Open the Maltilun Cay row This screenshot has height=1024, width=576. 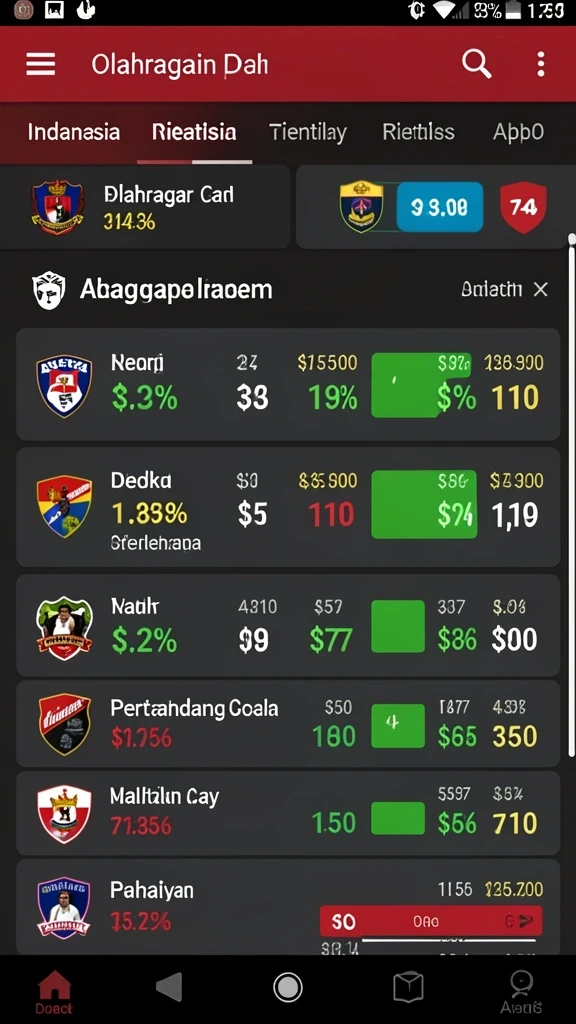tap(288, 813)
